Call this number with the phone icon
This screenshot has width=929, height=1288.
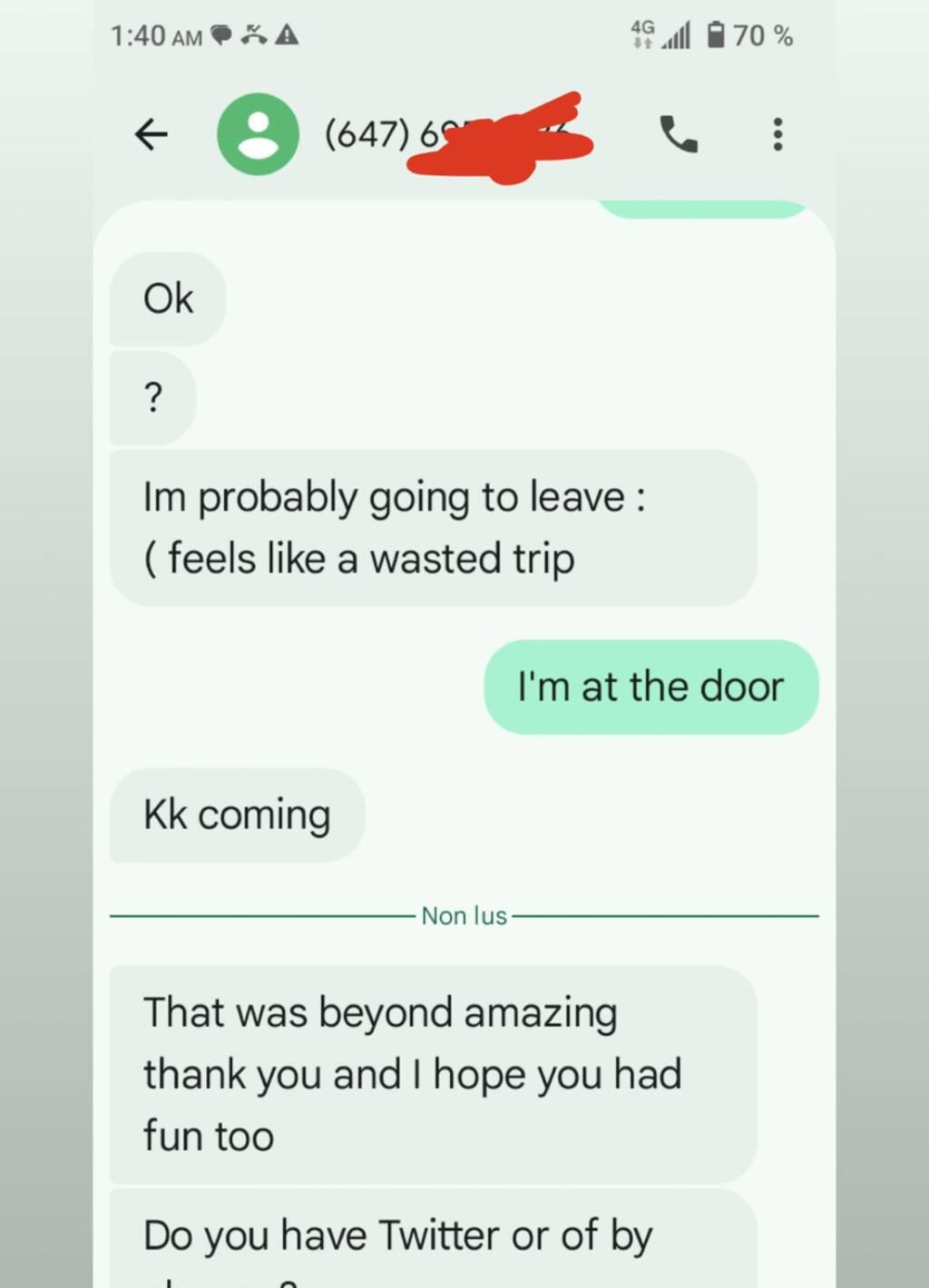(678, 134)
